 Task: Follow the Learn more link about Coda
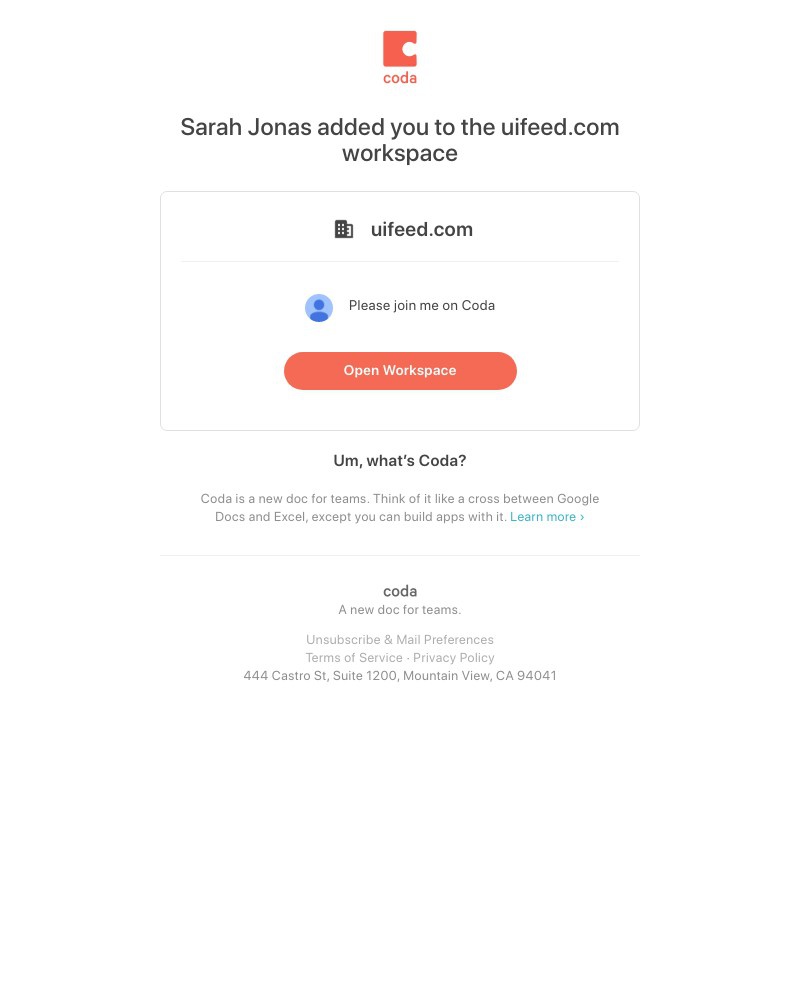[x=543, y=516]
